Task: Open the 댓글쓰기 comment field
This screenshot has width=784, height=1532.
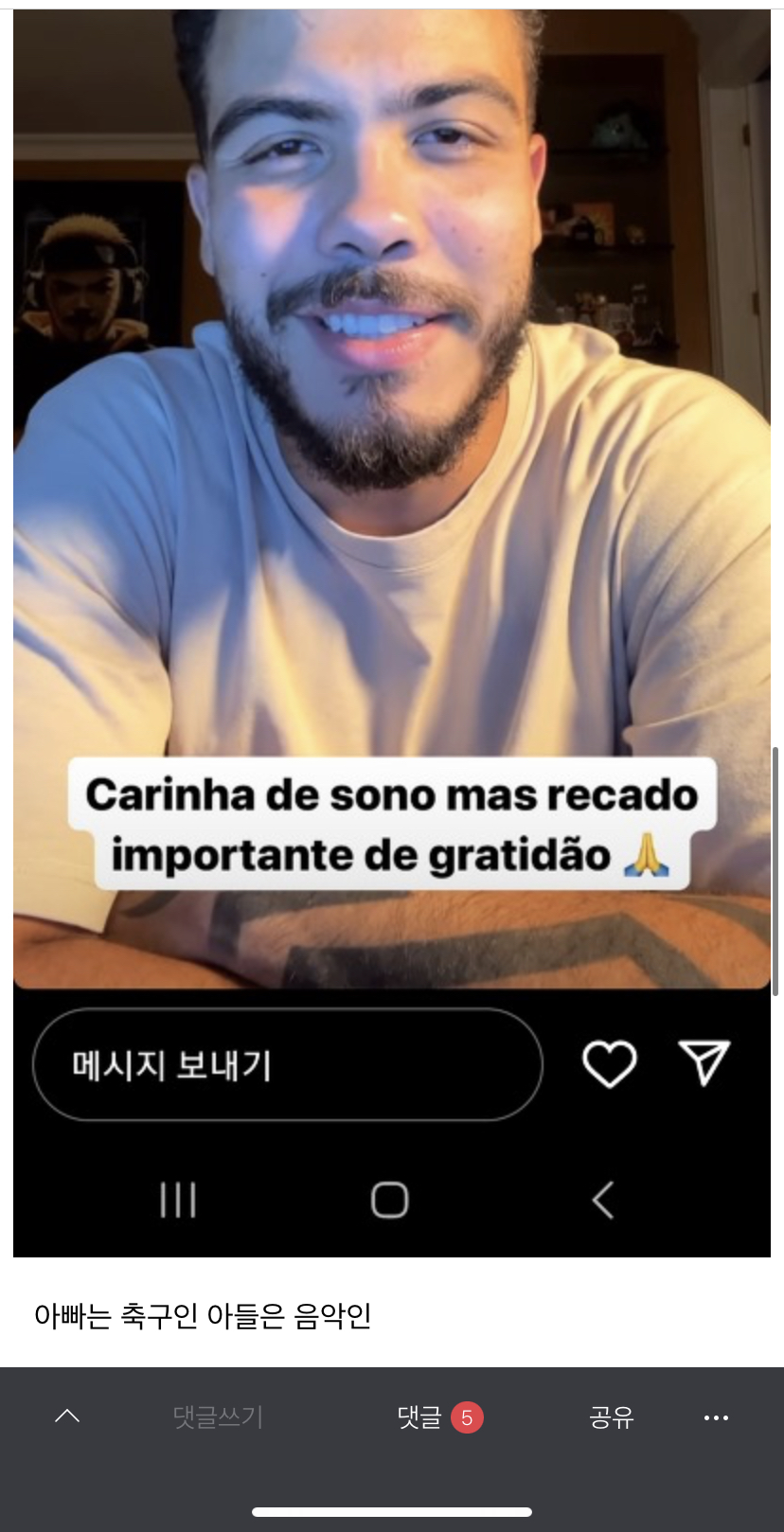Action: pyautogui.click(x=218, y=1417)
